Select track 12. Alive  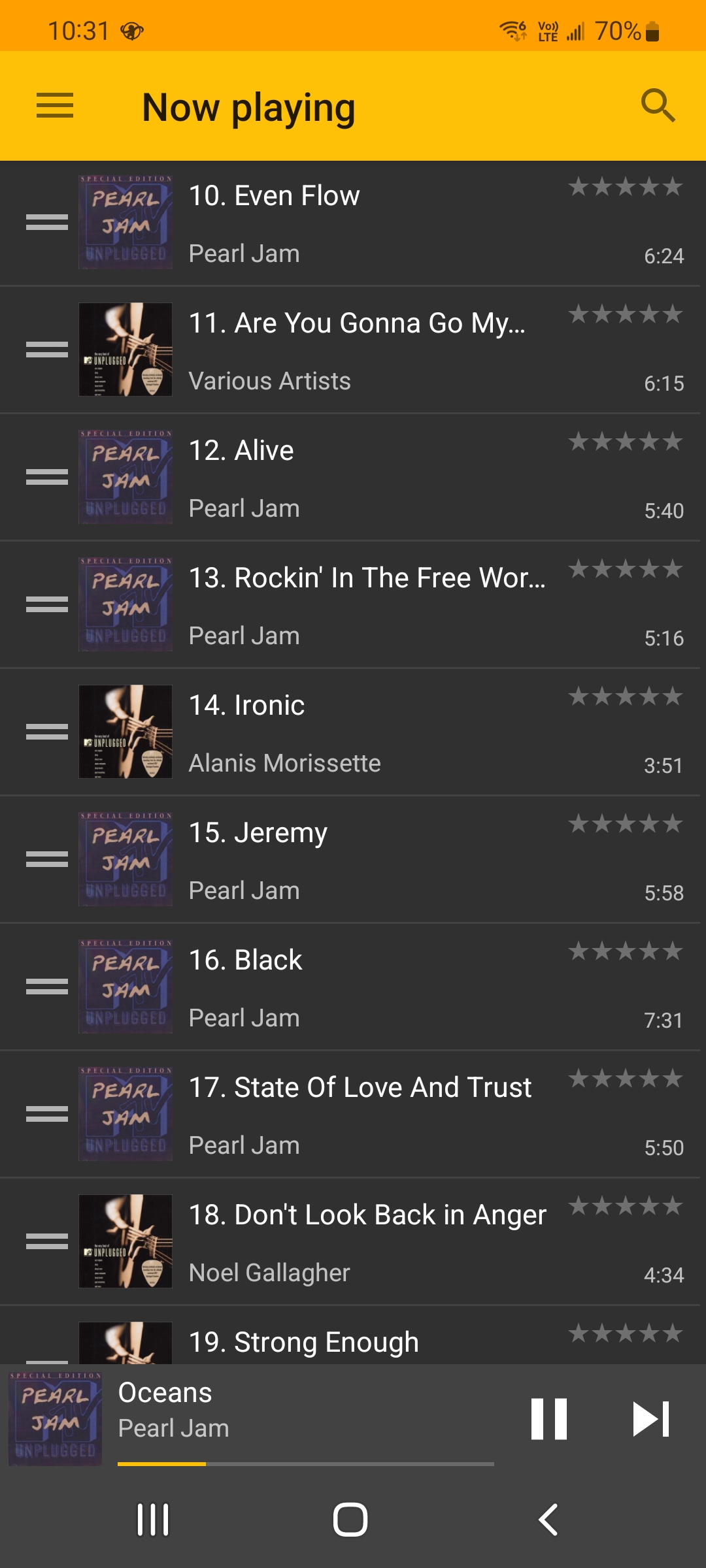366,478
